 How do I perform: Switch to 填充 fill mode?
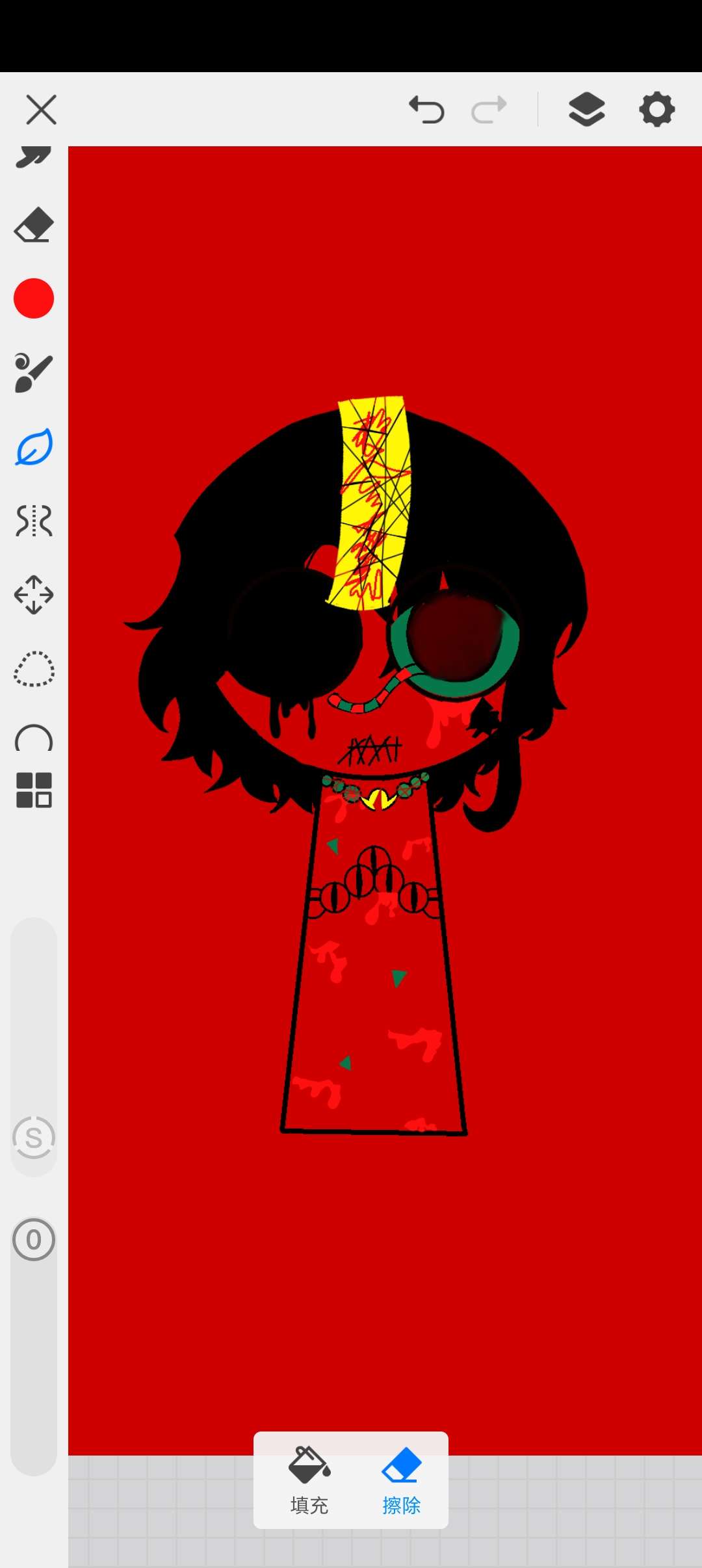click(309, 1481)
